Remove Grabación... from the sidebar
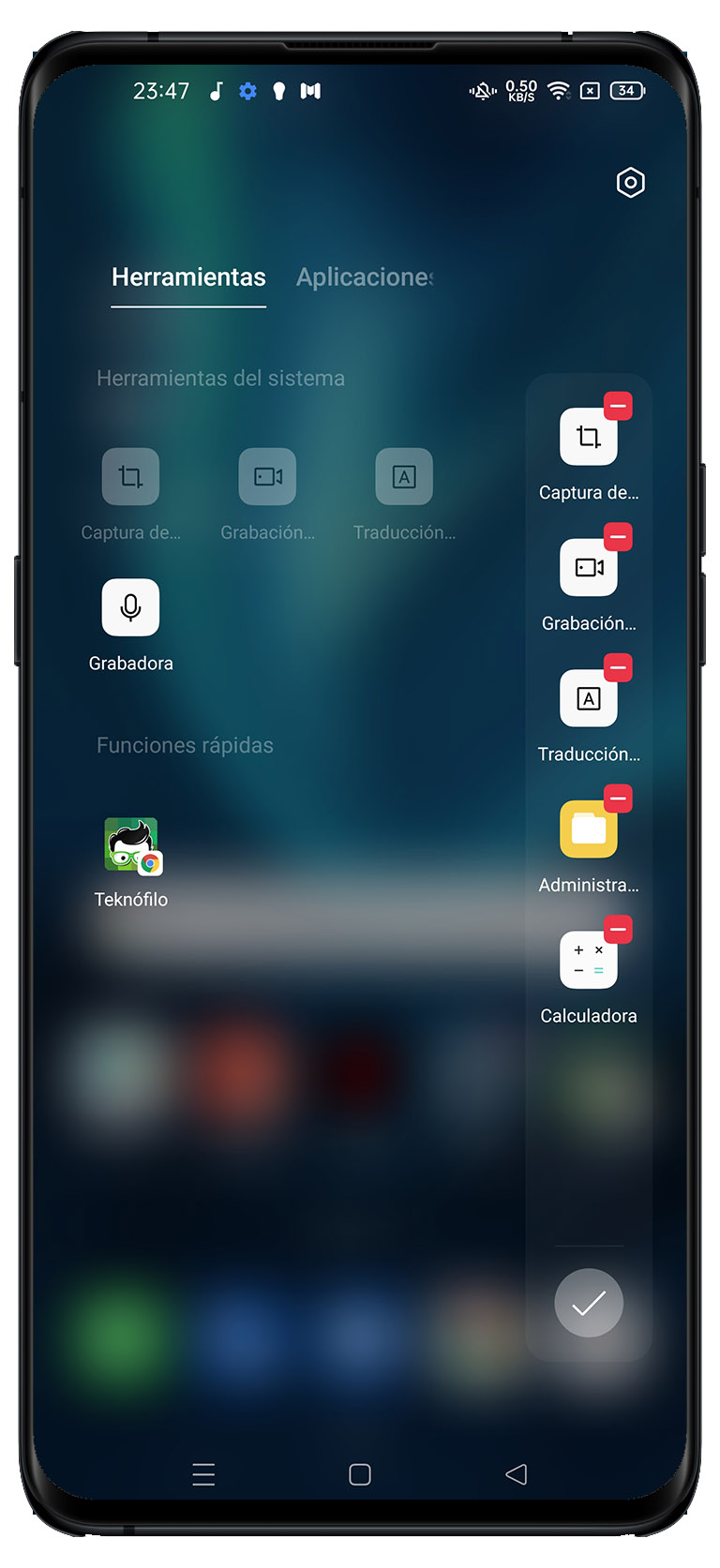This screenshot has height=1568, width=720. pyautogui.click(x=618, y=537)
